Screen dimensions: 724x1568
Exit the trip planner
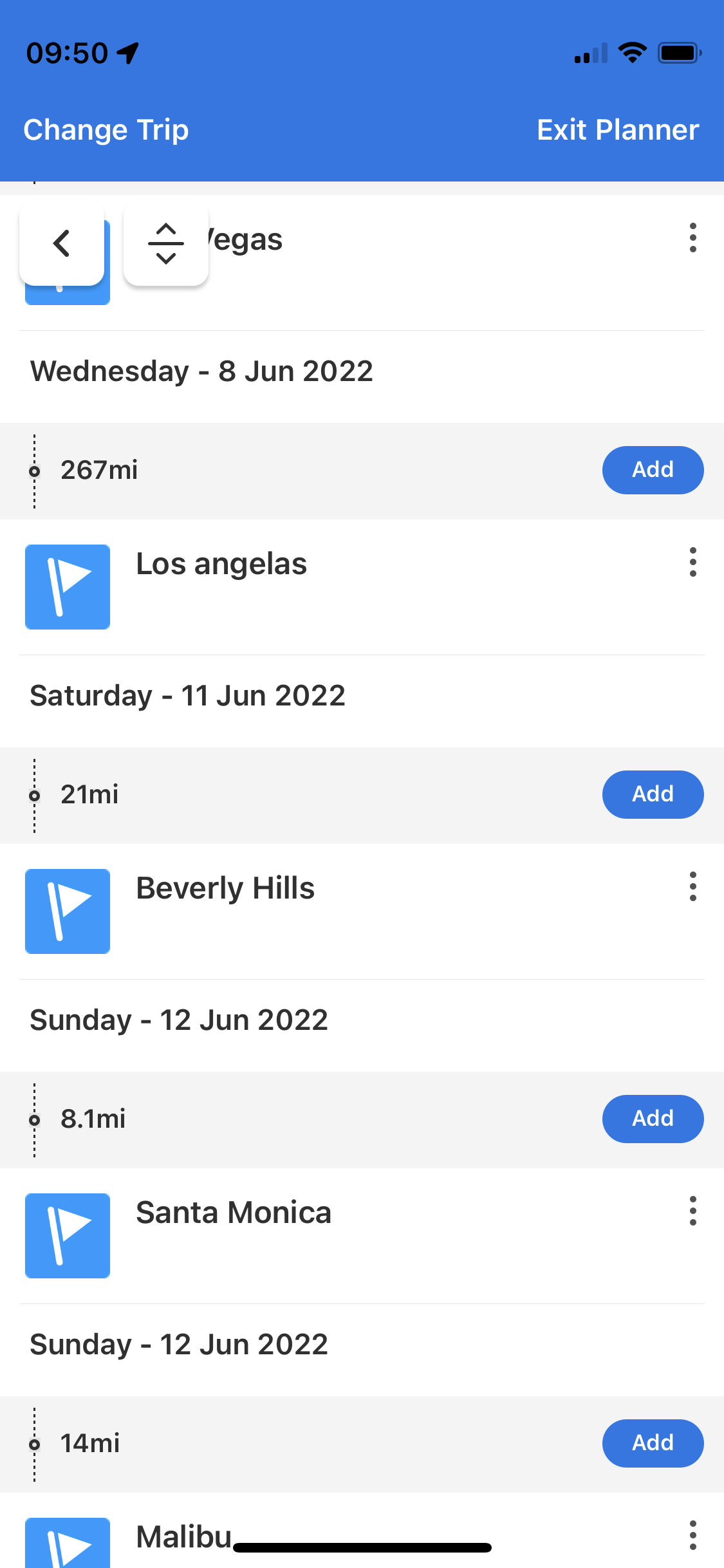(618, 130)
